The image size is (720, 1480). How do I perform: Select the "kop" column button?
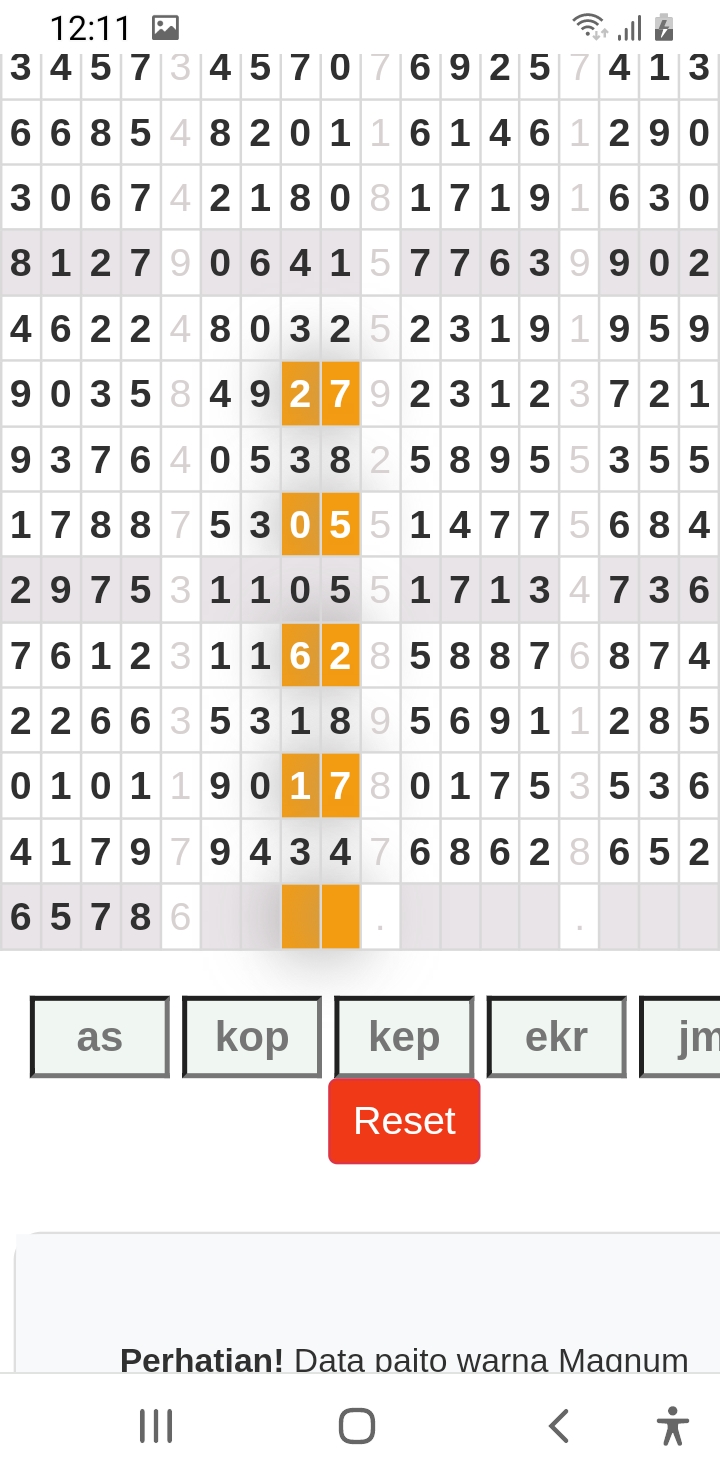click(252, 1037)
